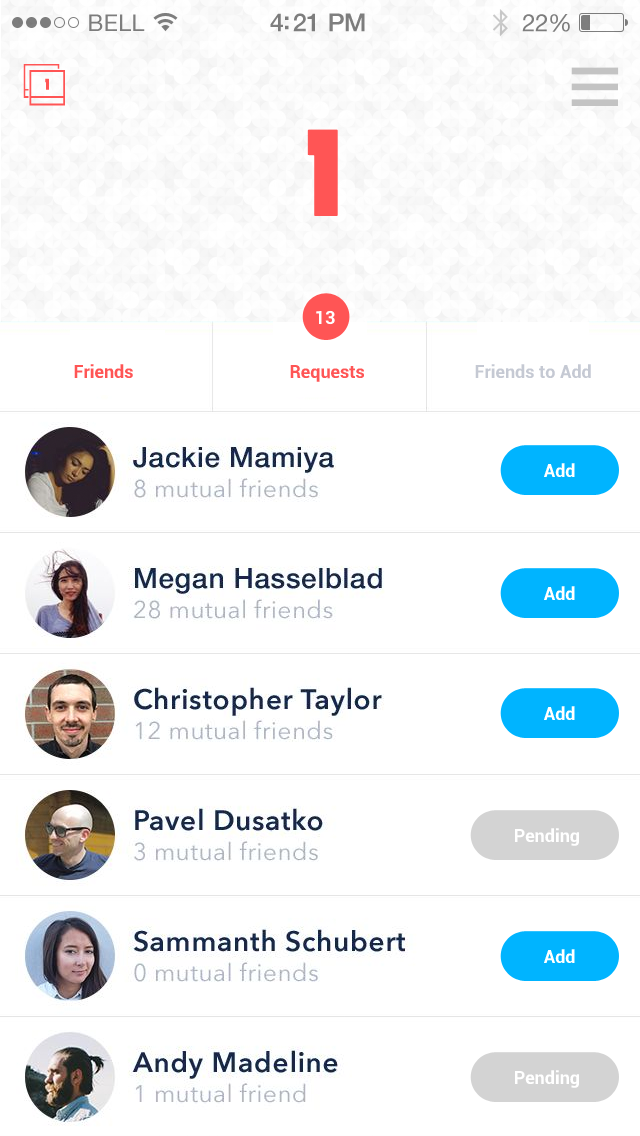
Task: Tap Pending button for Andy Madeline
Action: click(x=545, y=1077)
